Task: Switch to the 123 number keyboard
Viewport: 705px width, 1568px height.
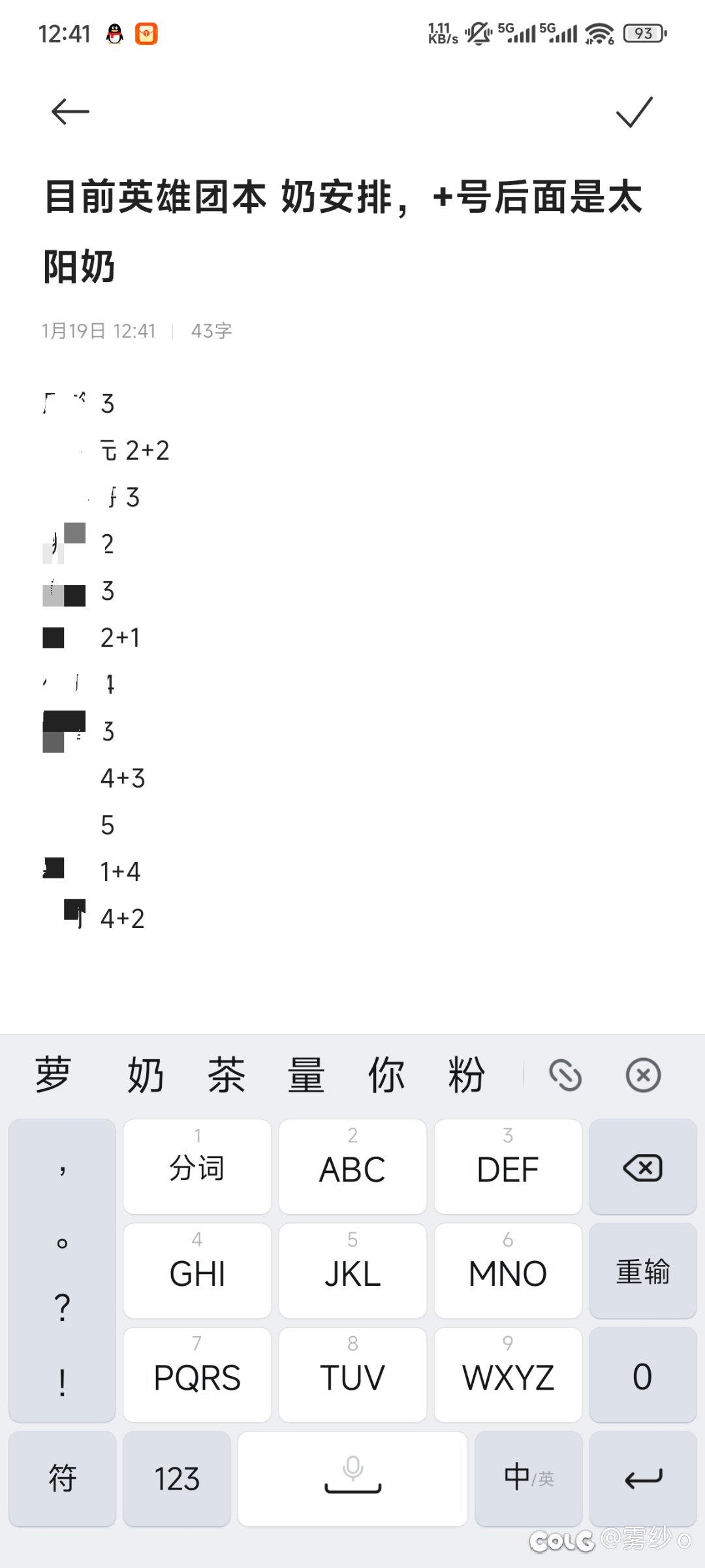Action: tap(176, 1479)
